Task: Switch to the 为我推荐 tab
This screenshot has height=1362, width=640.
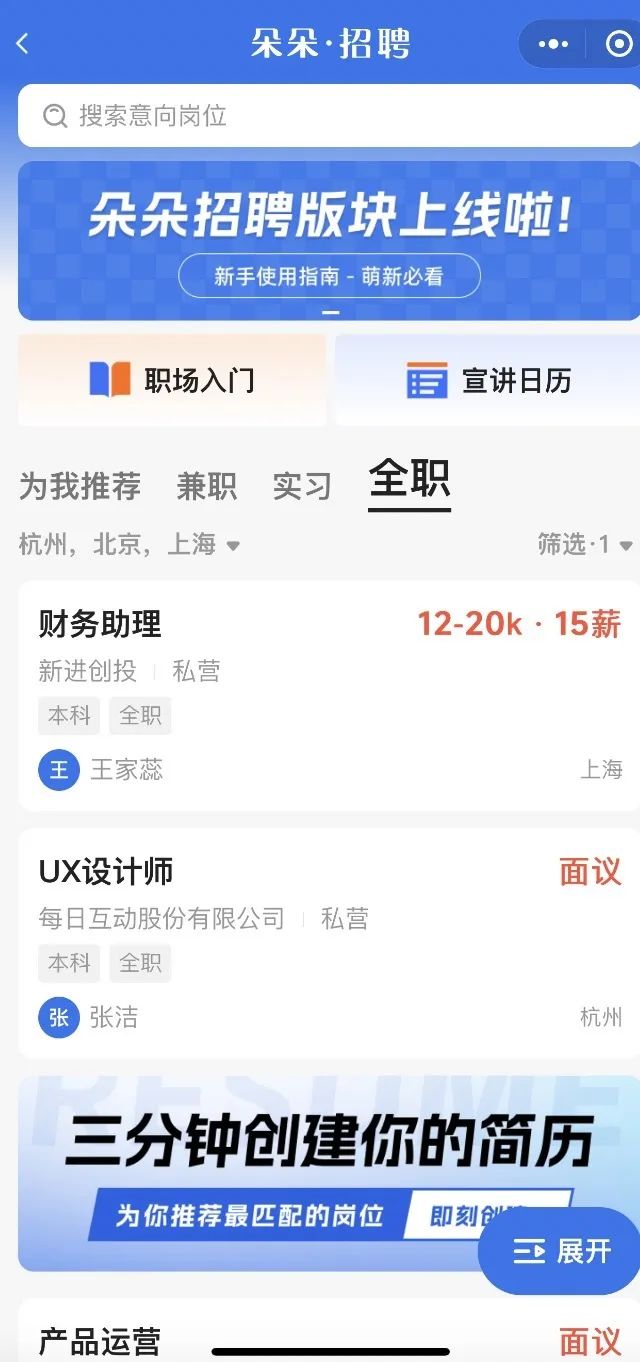Action: click(80, 487)
